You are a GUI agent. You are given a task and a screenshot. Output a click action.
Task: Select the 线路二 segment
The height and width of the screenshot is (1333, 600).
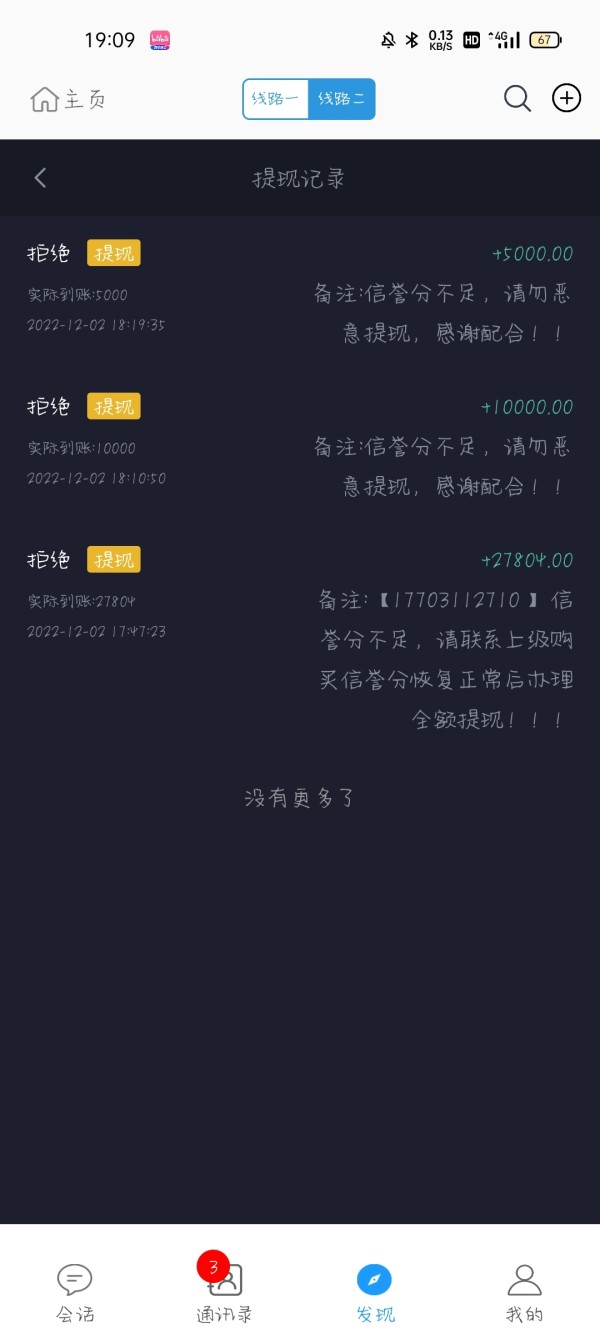pos(341,99)
